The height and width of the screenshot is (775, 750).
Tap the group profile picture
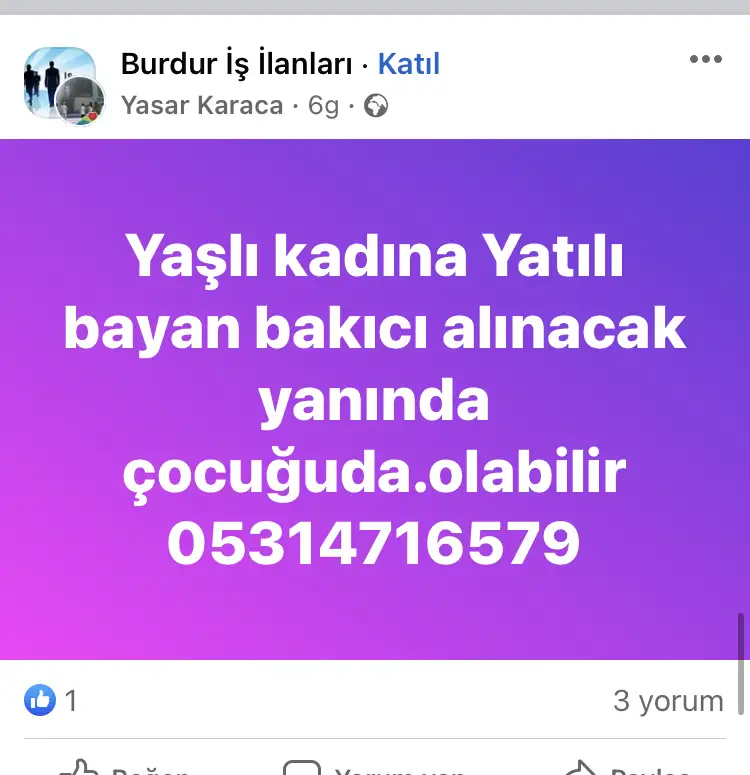pyautogui.click(x=62, y=85)
